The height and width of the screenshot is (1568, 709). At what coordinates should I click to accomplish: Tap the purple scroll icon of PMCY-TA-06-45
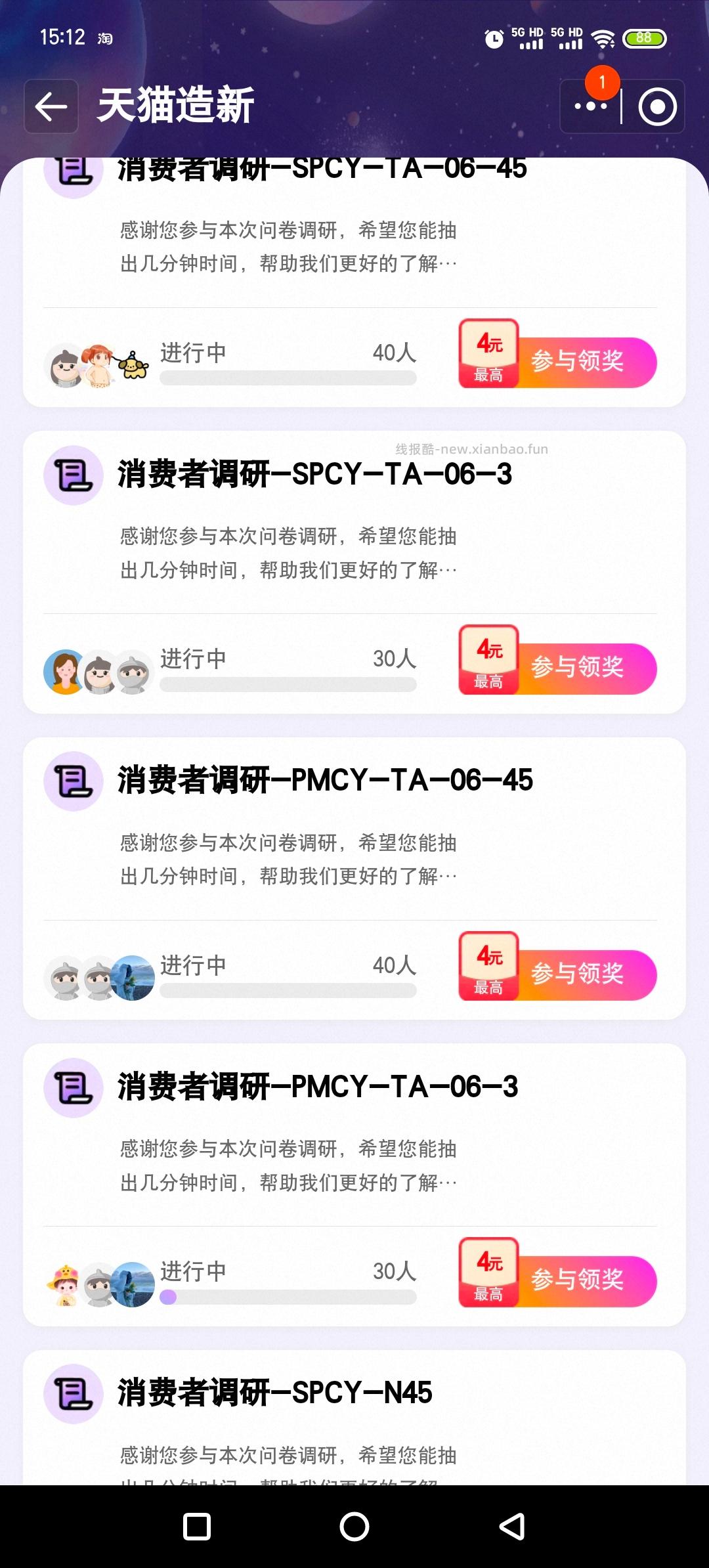point(73,781)
